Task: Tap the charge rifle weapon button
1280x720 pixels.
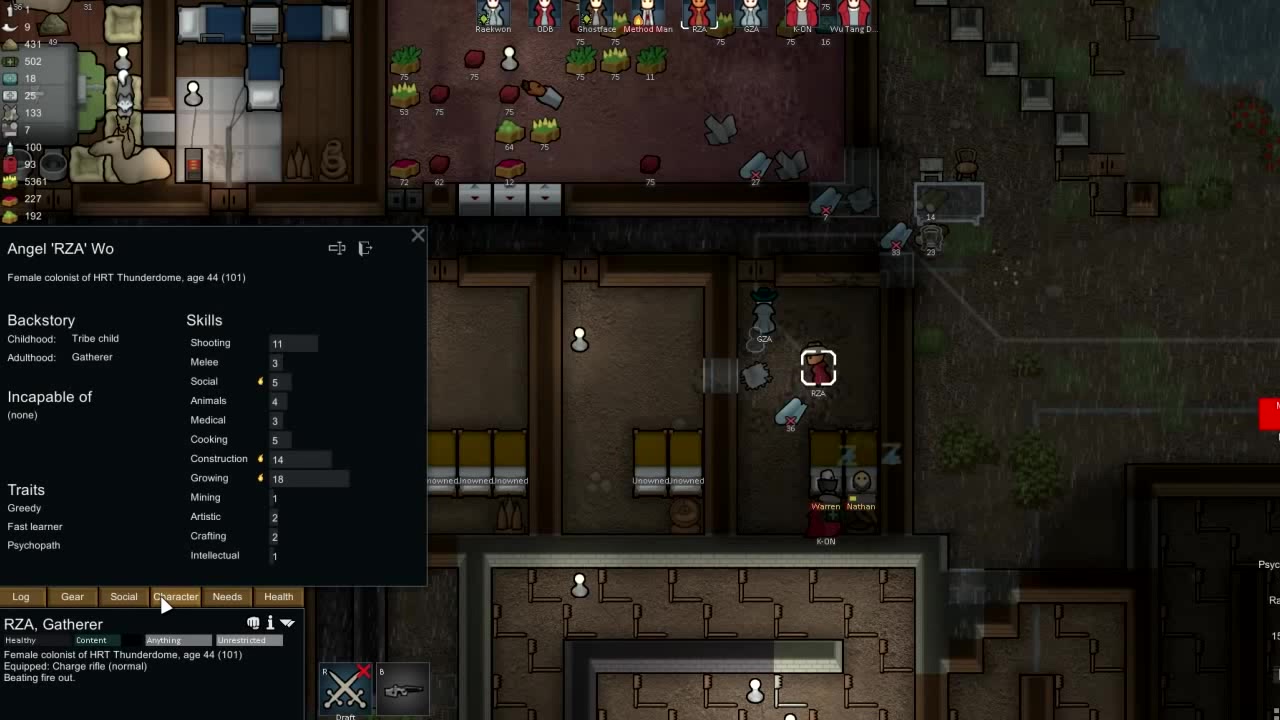Action: tap(403, 689)
